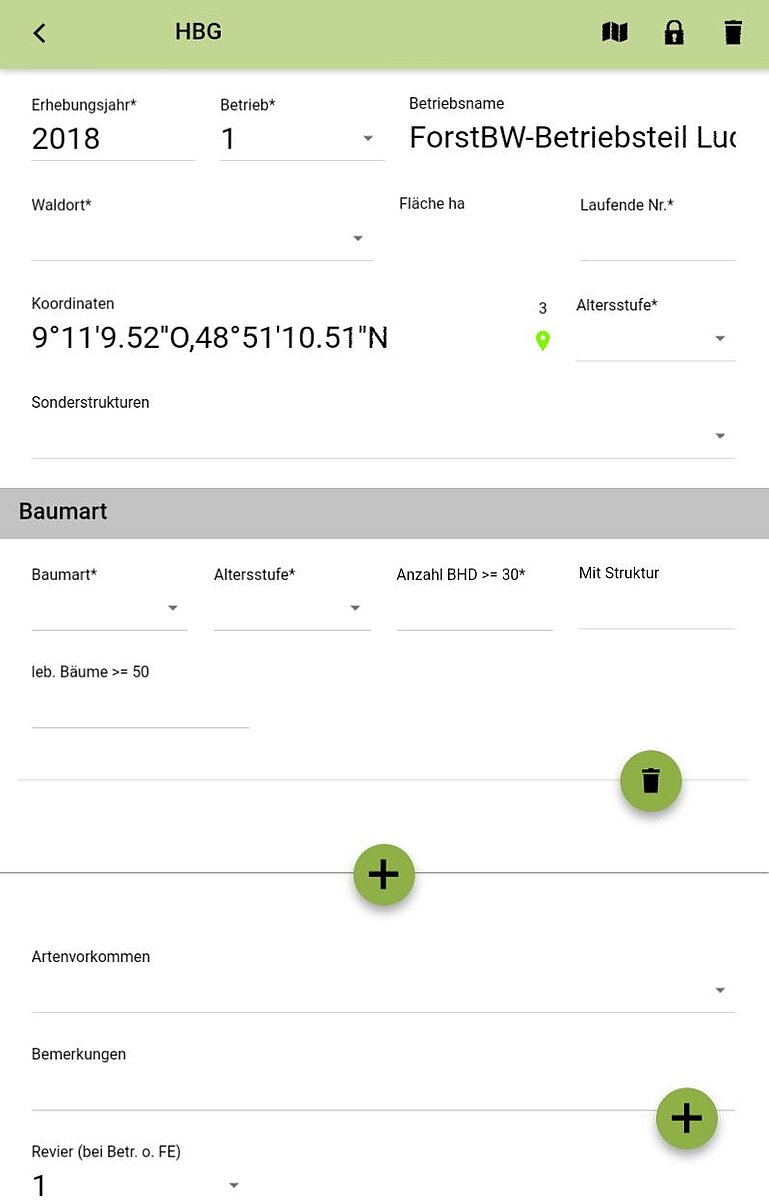This screenshot has height=1200, width=769.
Task: Open the top Altersstufe dropdown beside Koordinaten
Action: point(655,339)
